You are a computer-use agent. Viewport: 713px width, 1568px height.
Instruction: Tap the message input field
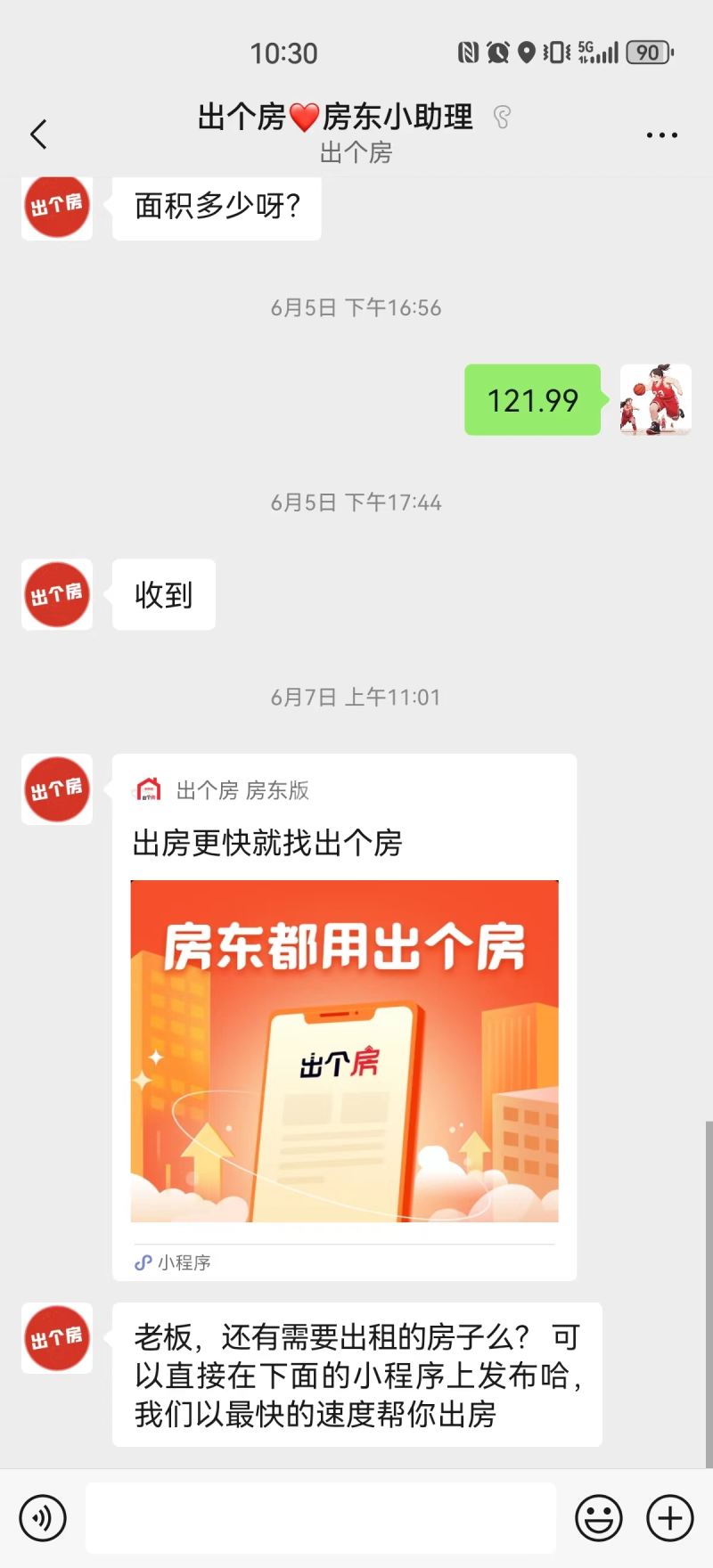pos(321,1517)
